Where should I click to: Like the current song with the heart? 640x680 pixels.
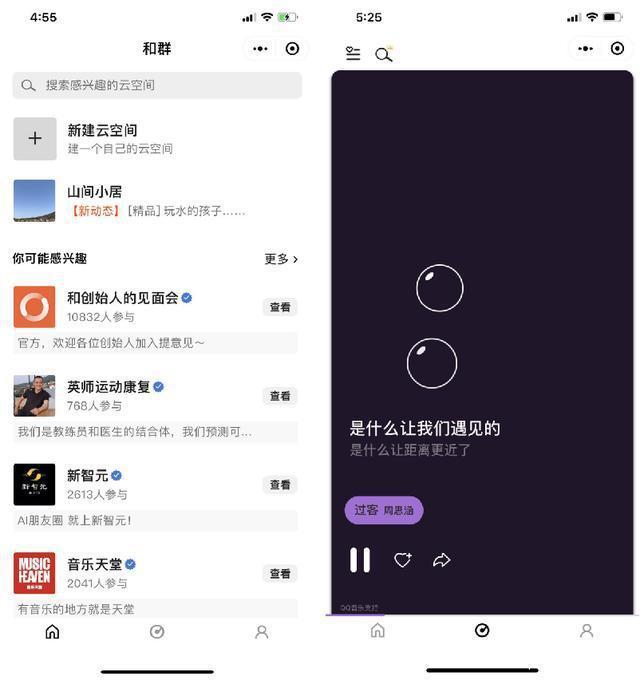pyautogui.click(x=403, y=560)
